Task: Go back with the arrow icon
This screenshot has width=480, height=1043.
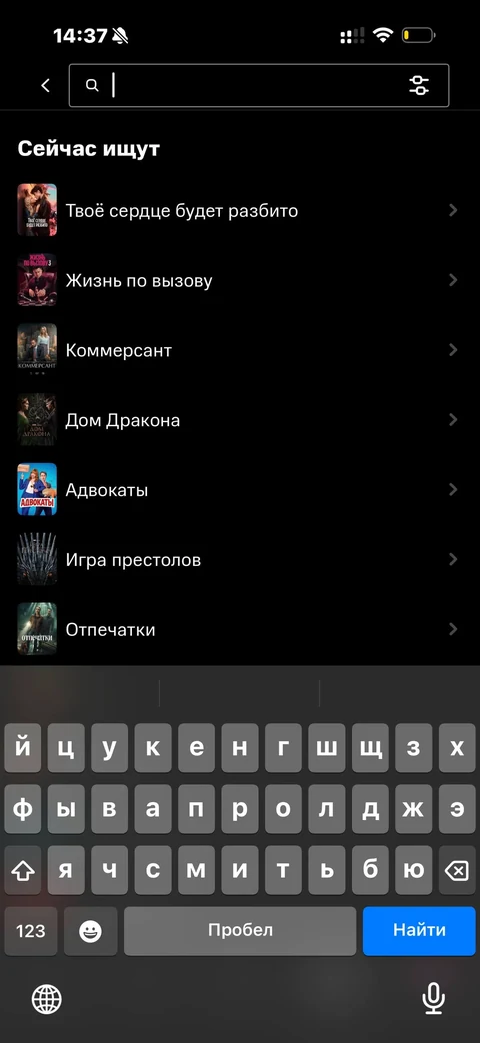Action: point(45,85)
